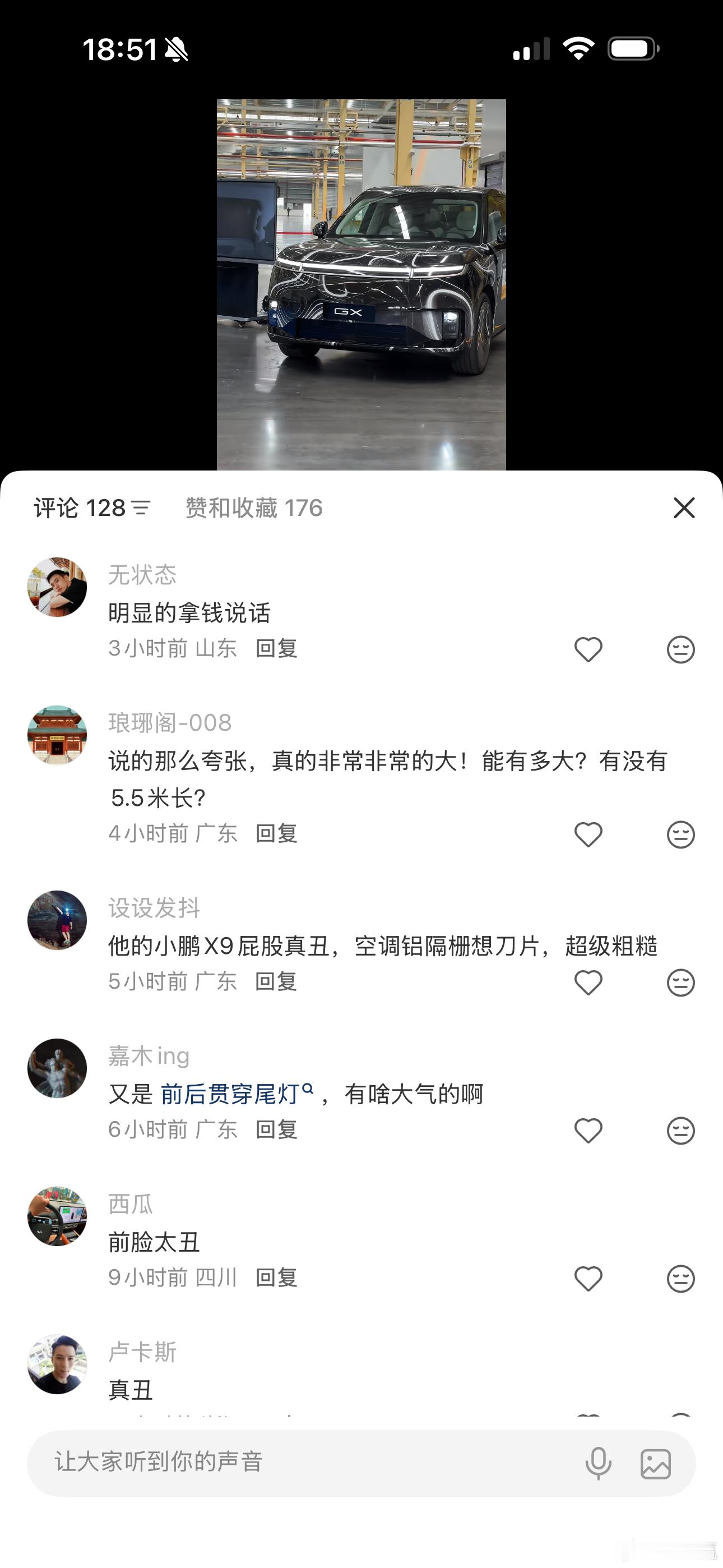Click the emoji reaction icon on 嘉木ing's comment

[x=682, y=1131]
